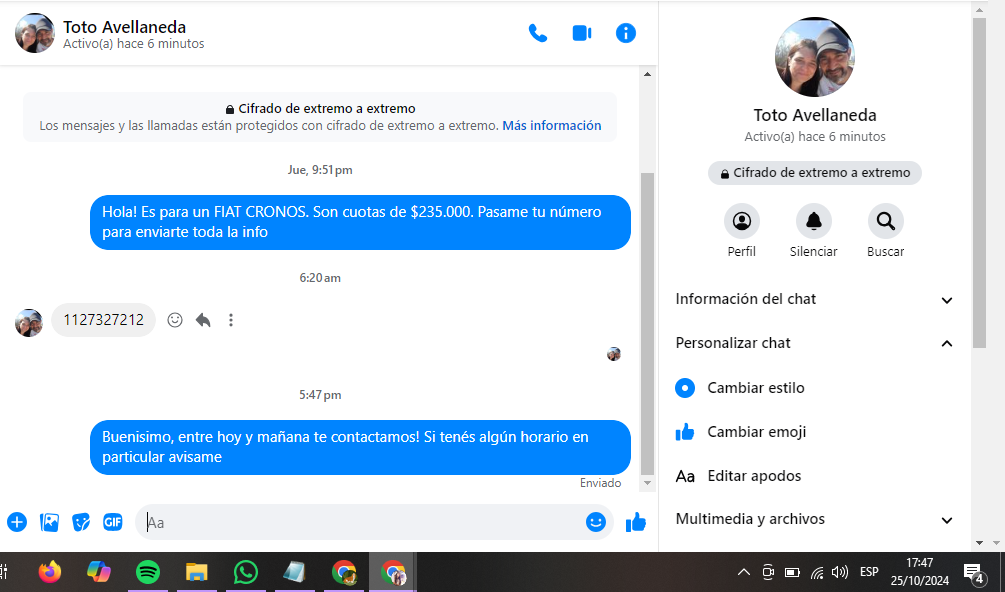
Task: View Toto's Perfil
Action: [742, 221]
